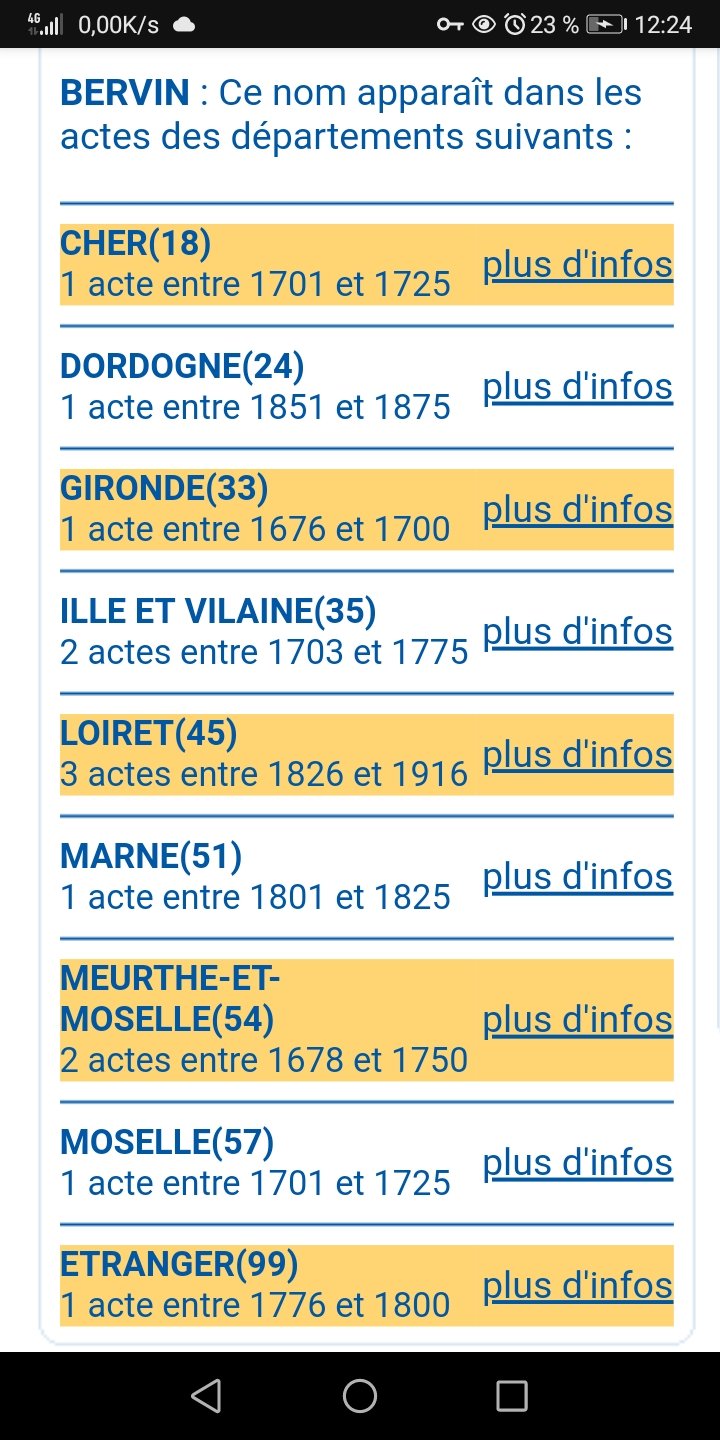Viewport: 720px width, 1440px height.
Task: Open plus d'infos for ETRANGER(99)
Action: point(578,1286)
